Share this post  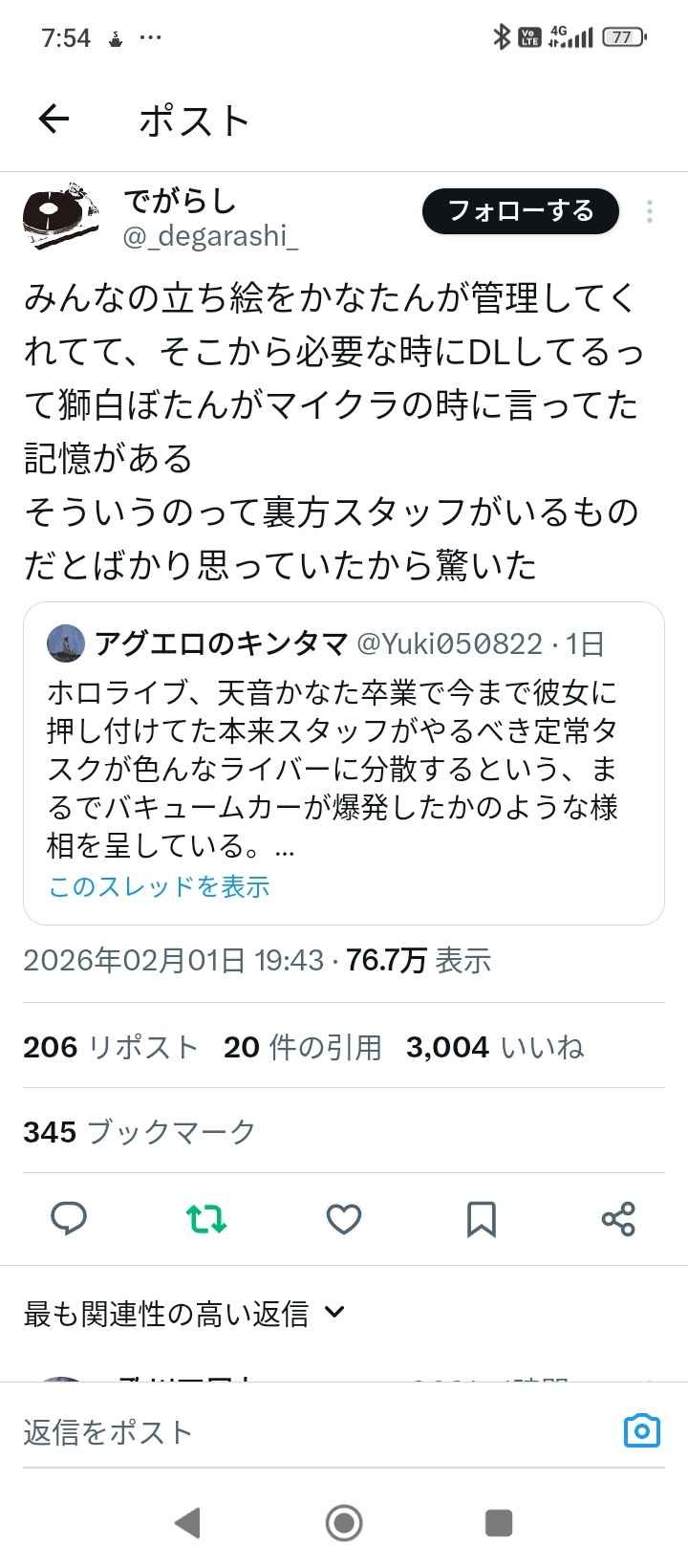point(618,1219)
